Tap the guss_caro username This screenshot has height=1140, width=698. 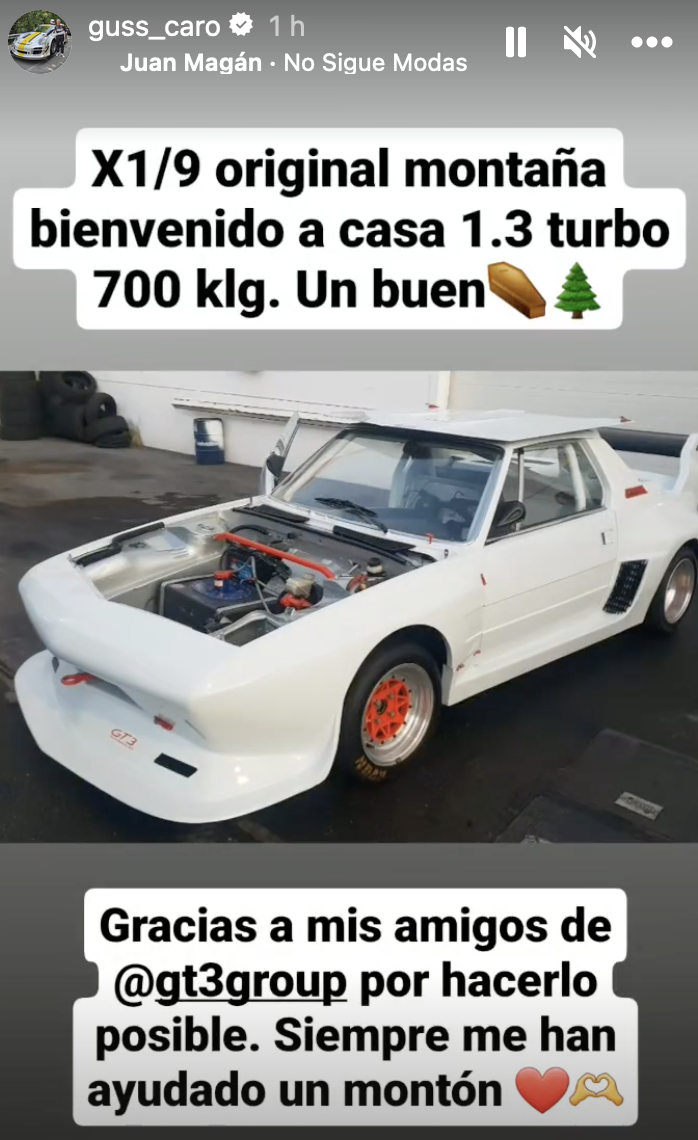click(x=154, y=27)
